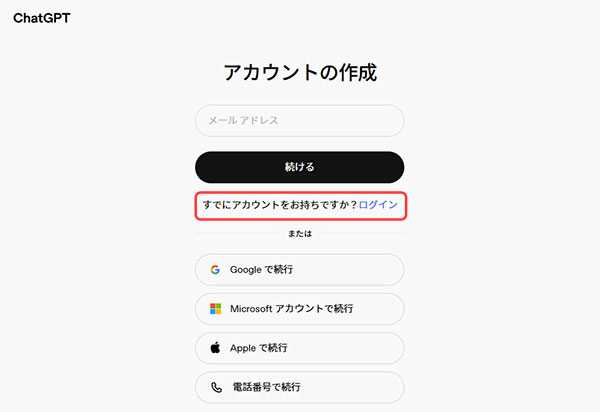The image size is (600, 412).
Task: Open the ログイン link
Action: point(378,205)
